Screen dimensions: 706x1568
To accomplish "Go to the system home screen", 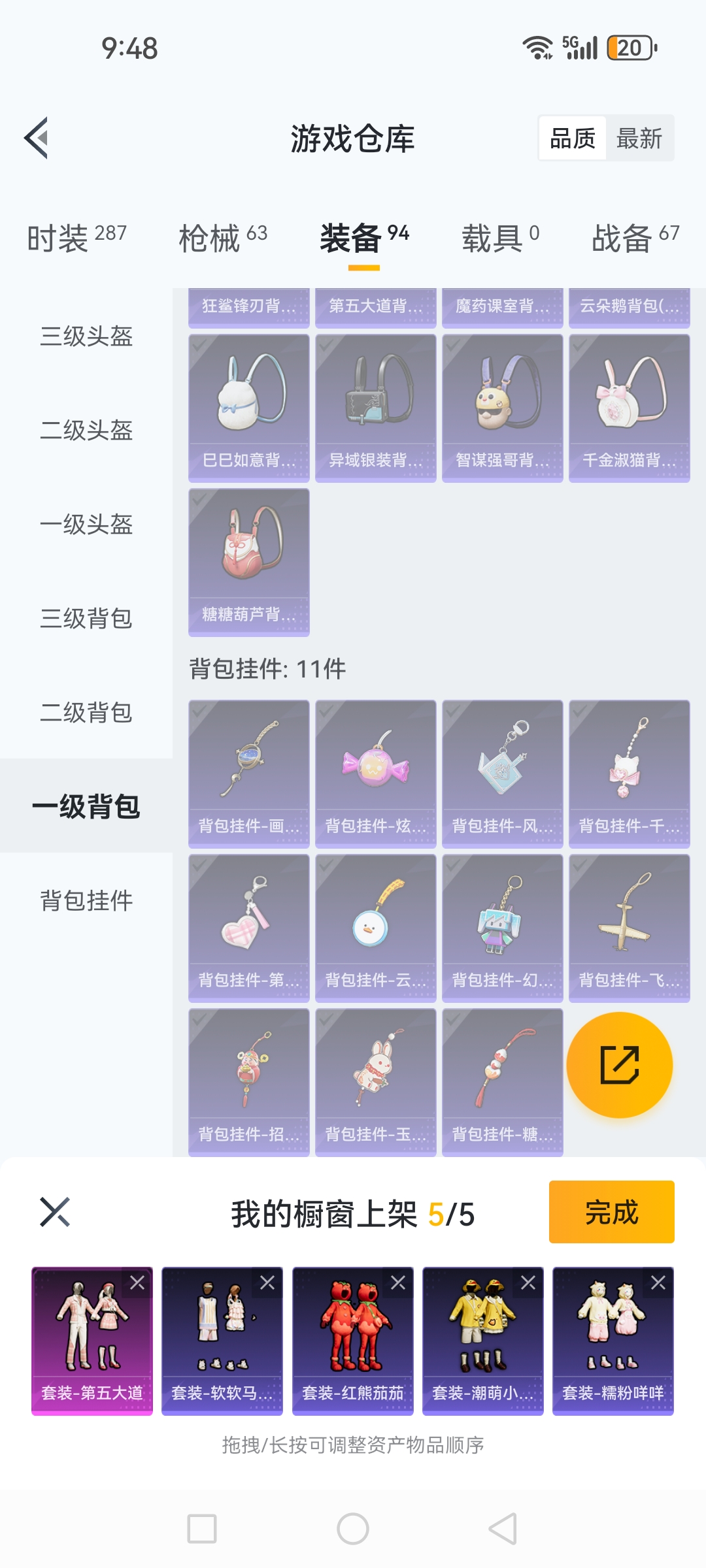I will (353, 1529).
